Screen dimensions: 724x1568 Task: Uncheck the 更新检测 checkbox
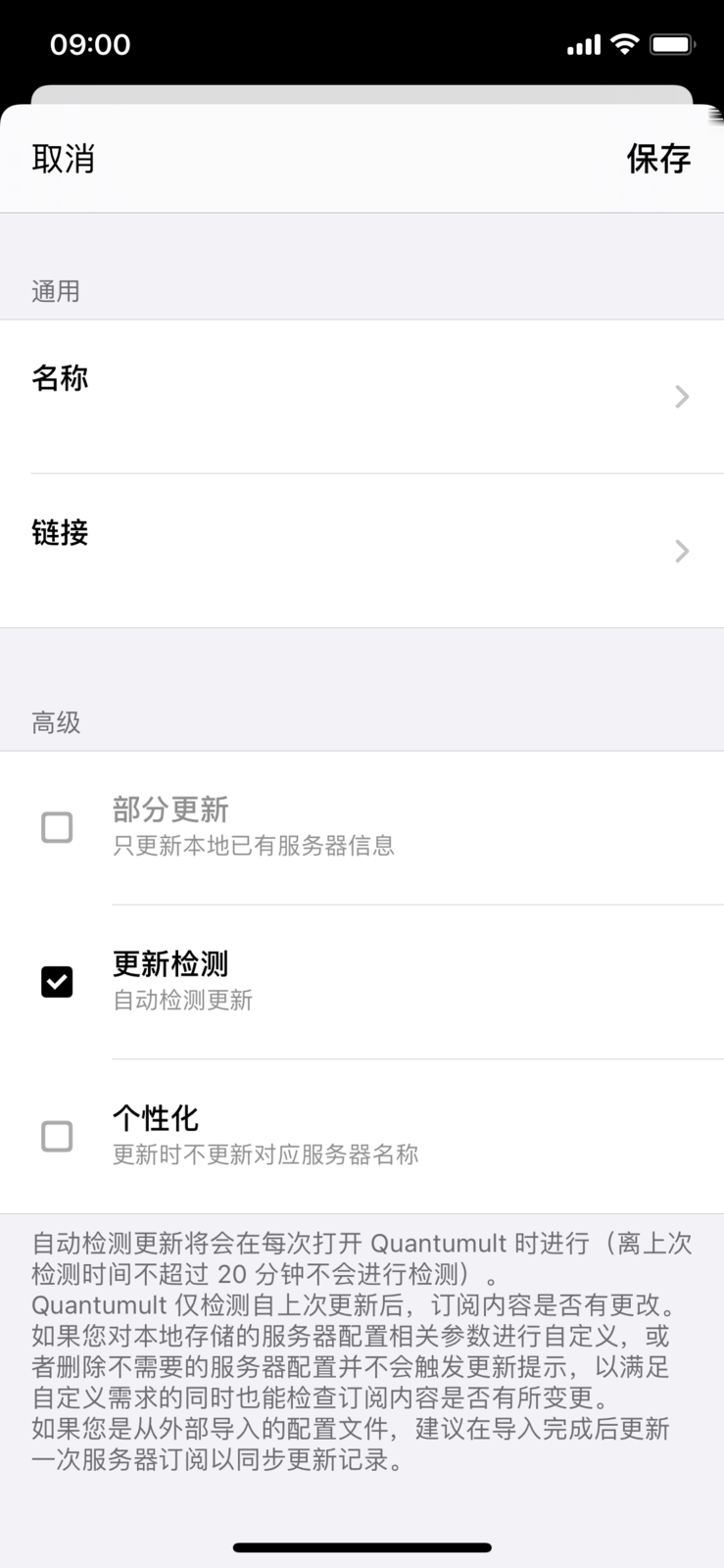57,981
